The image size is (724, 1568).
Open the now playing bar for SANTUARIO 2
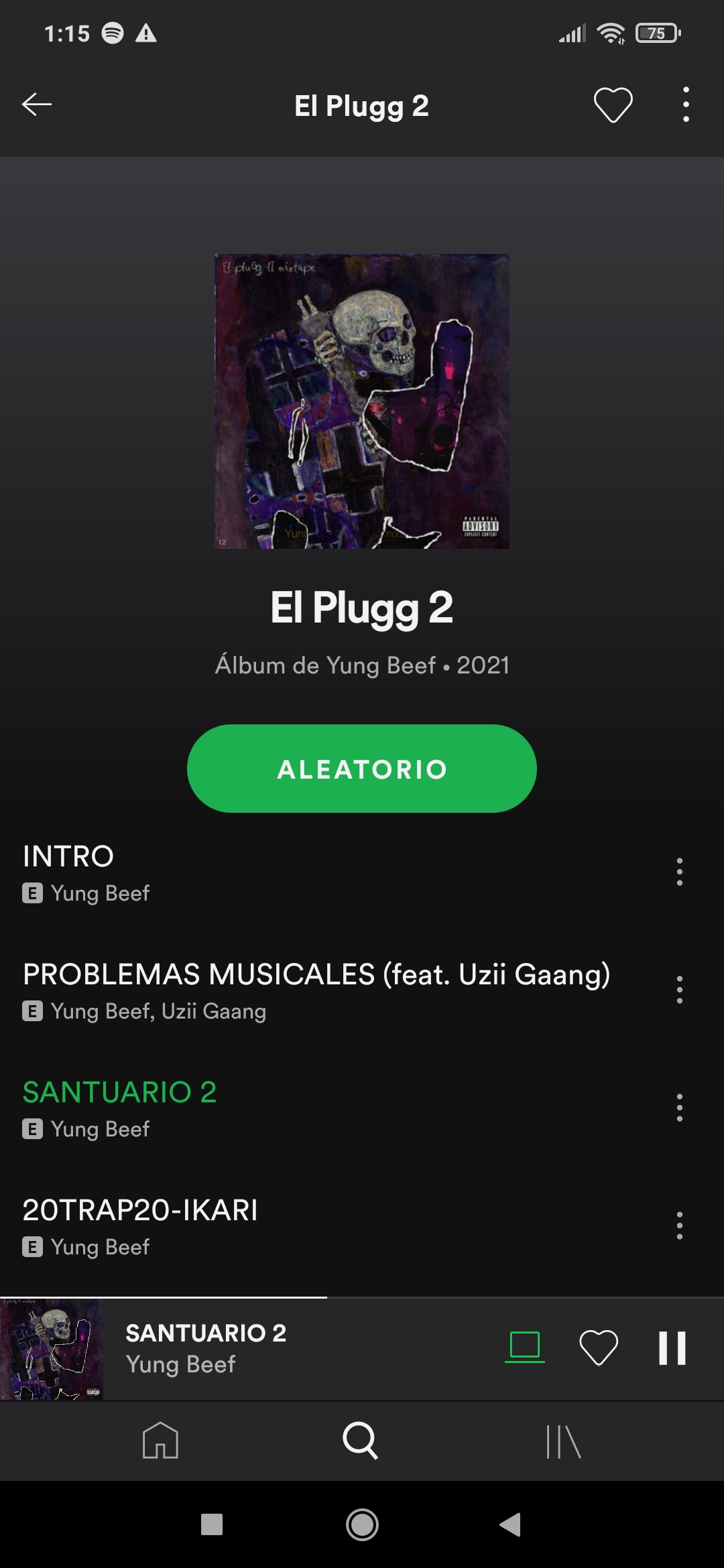(268, 1348)
